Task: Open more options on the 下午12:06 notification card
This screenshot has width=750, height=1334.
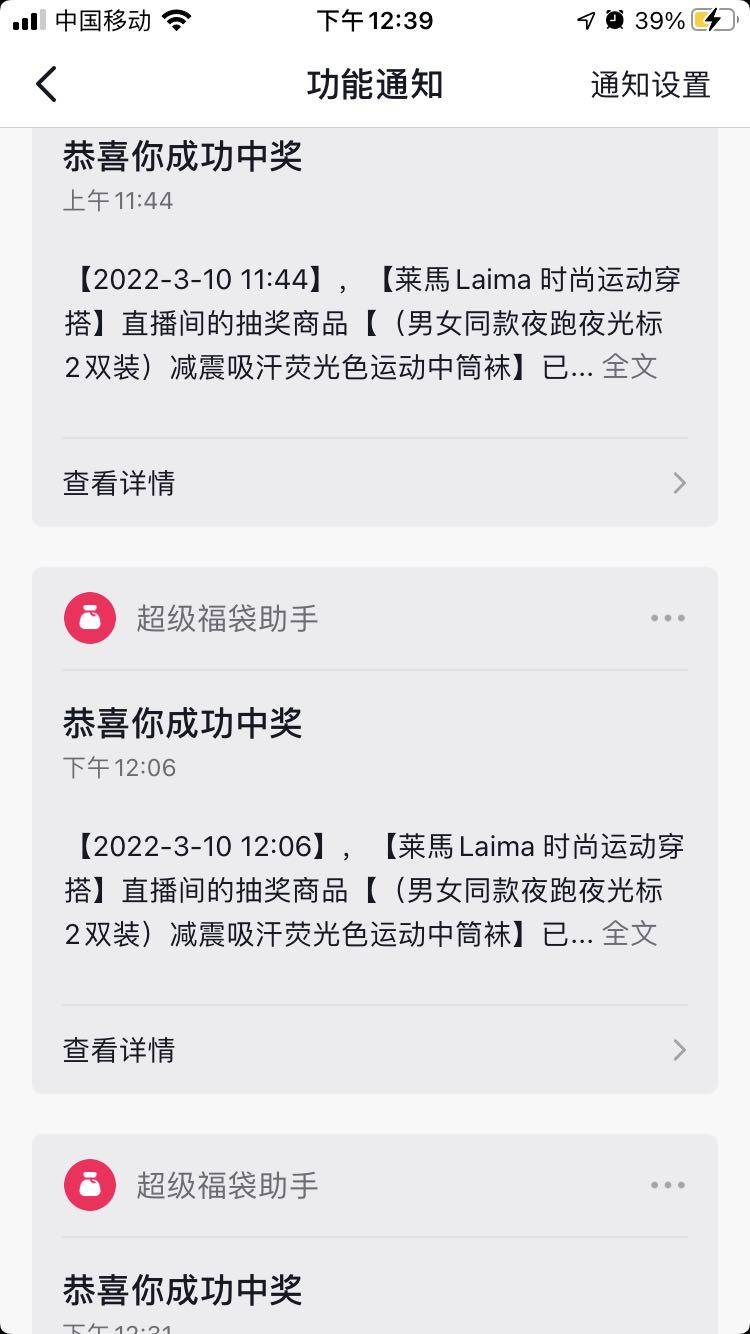Action: [x=667, y=618]
